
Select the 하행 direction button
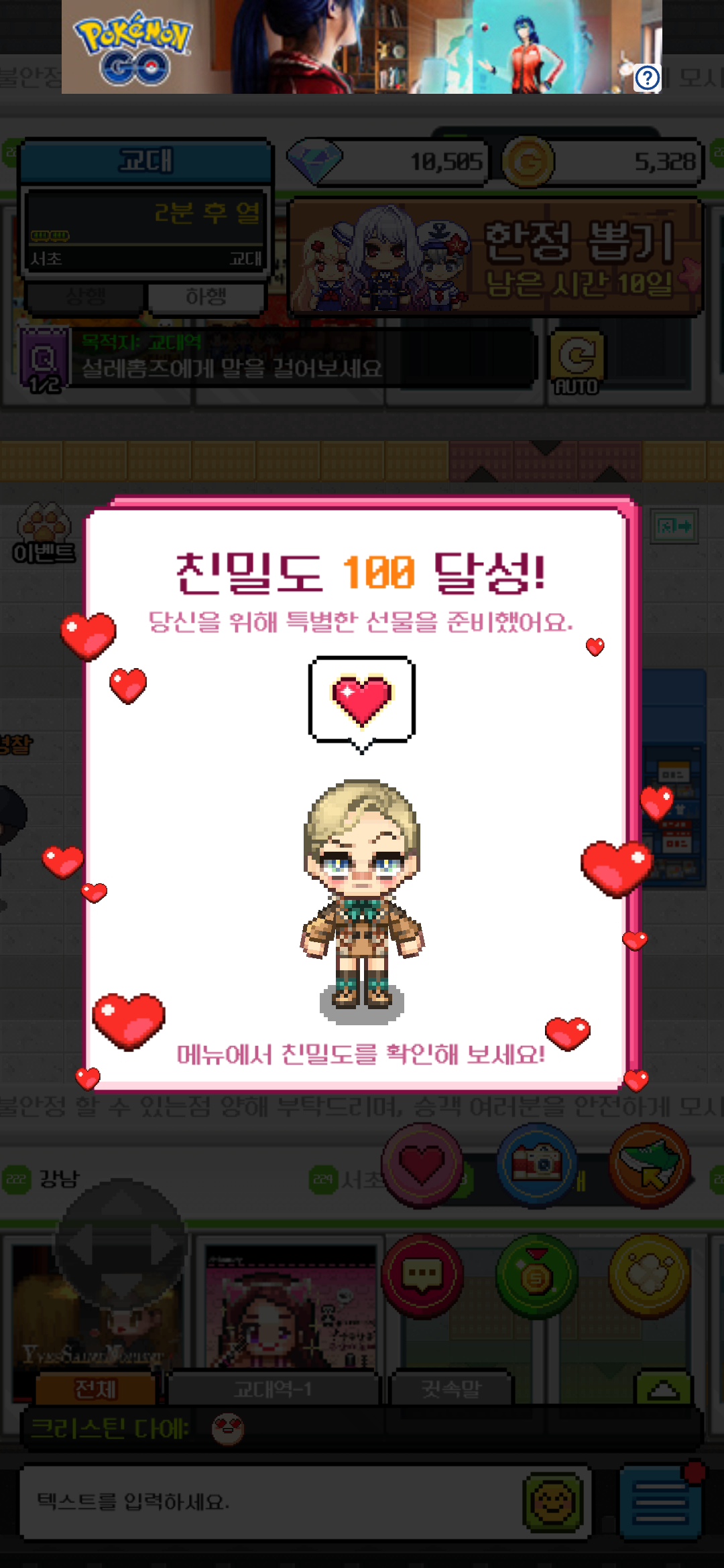[206, 297]
